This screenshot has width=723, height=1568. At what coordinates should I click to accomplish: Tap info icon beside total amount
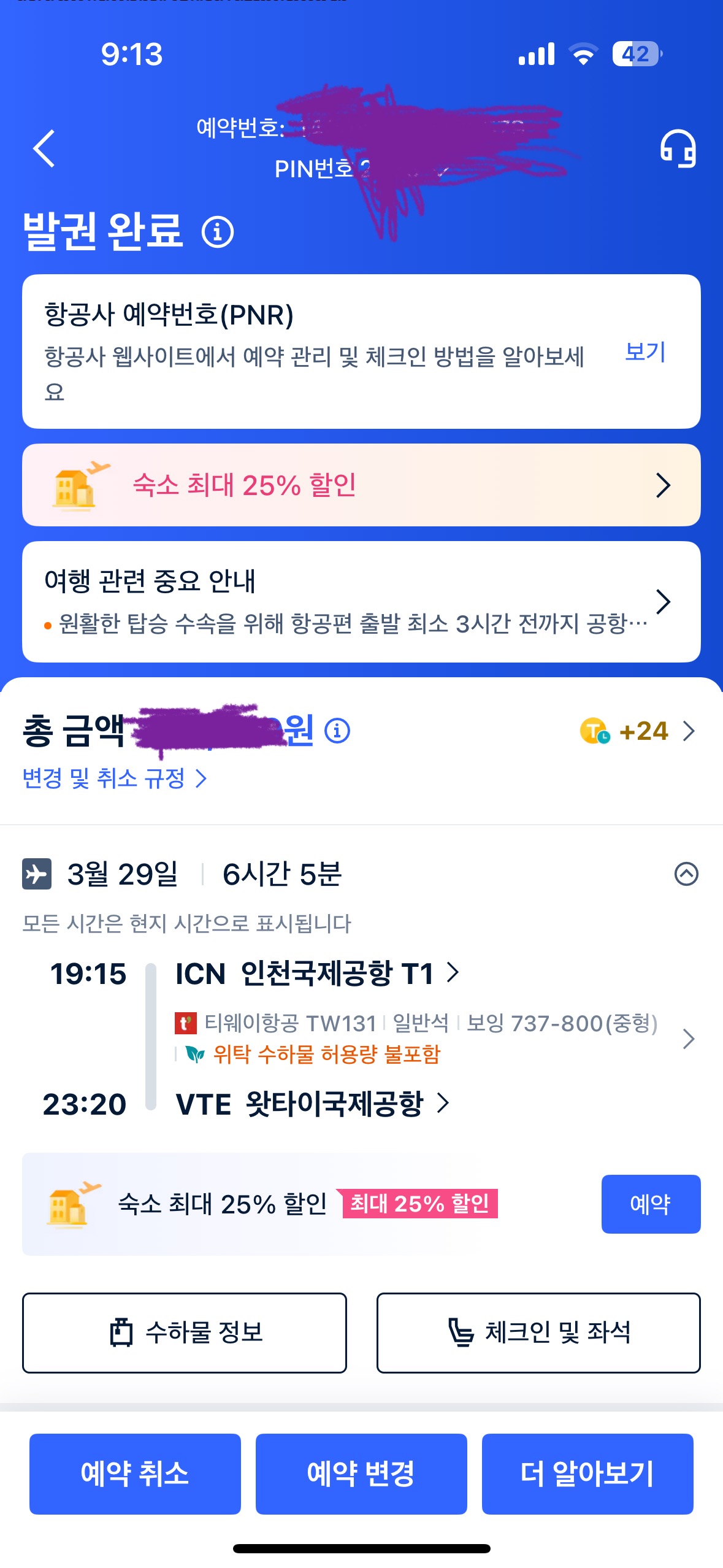pos(337,731)
